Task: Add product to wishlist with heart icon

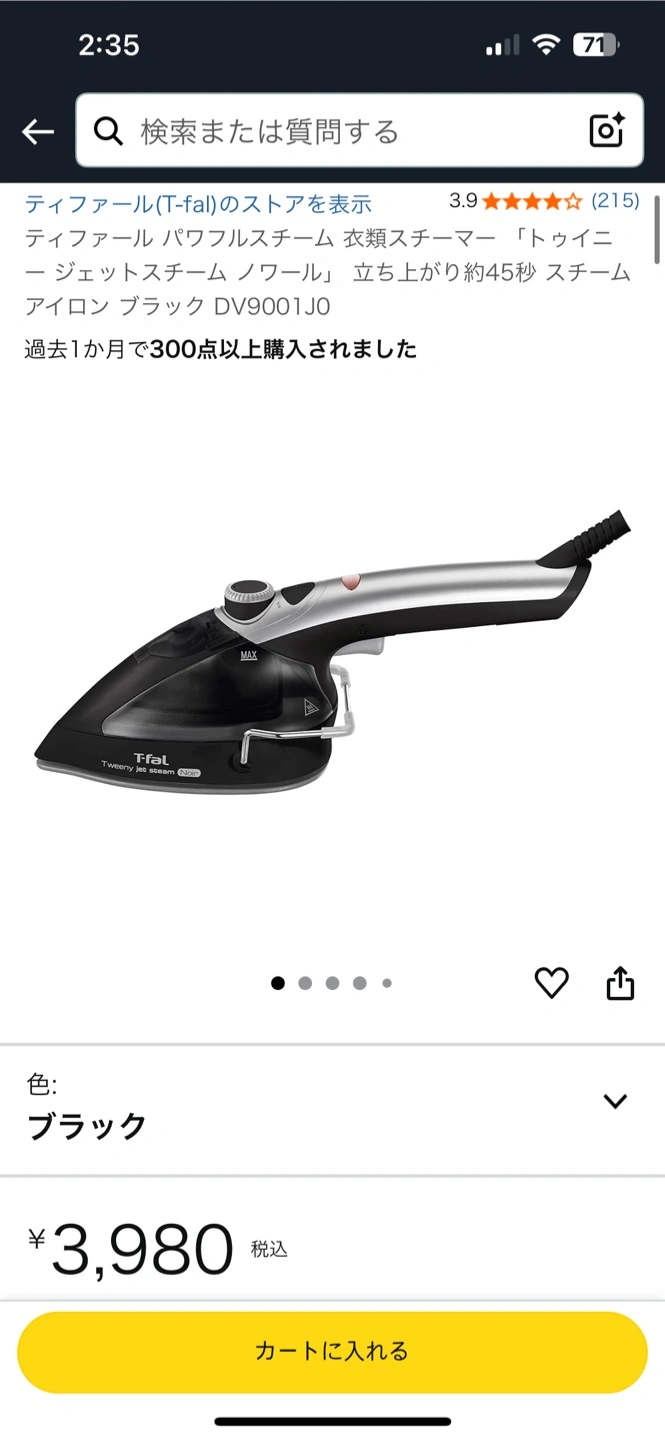Action: point(551,983)
